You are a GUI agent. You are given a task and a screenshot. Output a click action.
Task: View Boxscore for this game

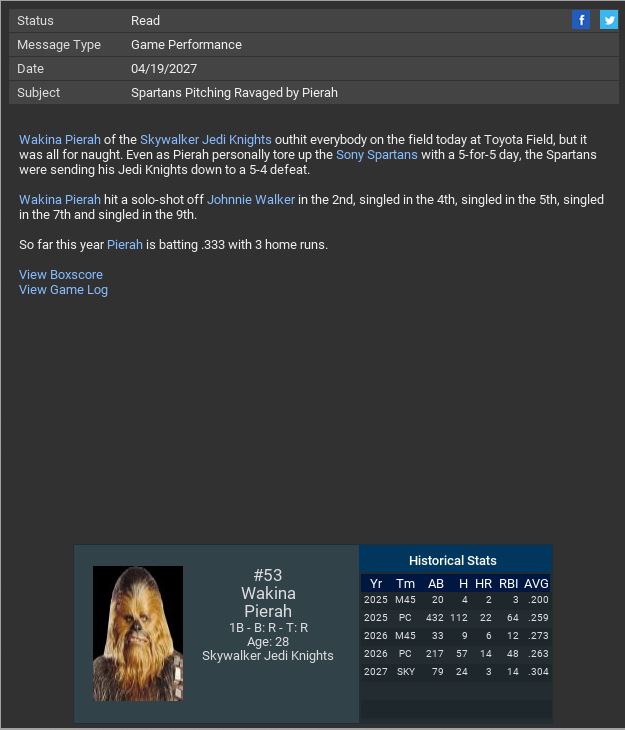click(x=61, y=275)
